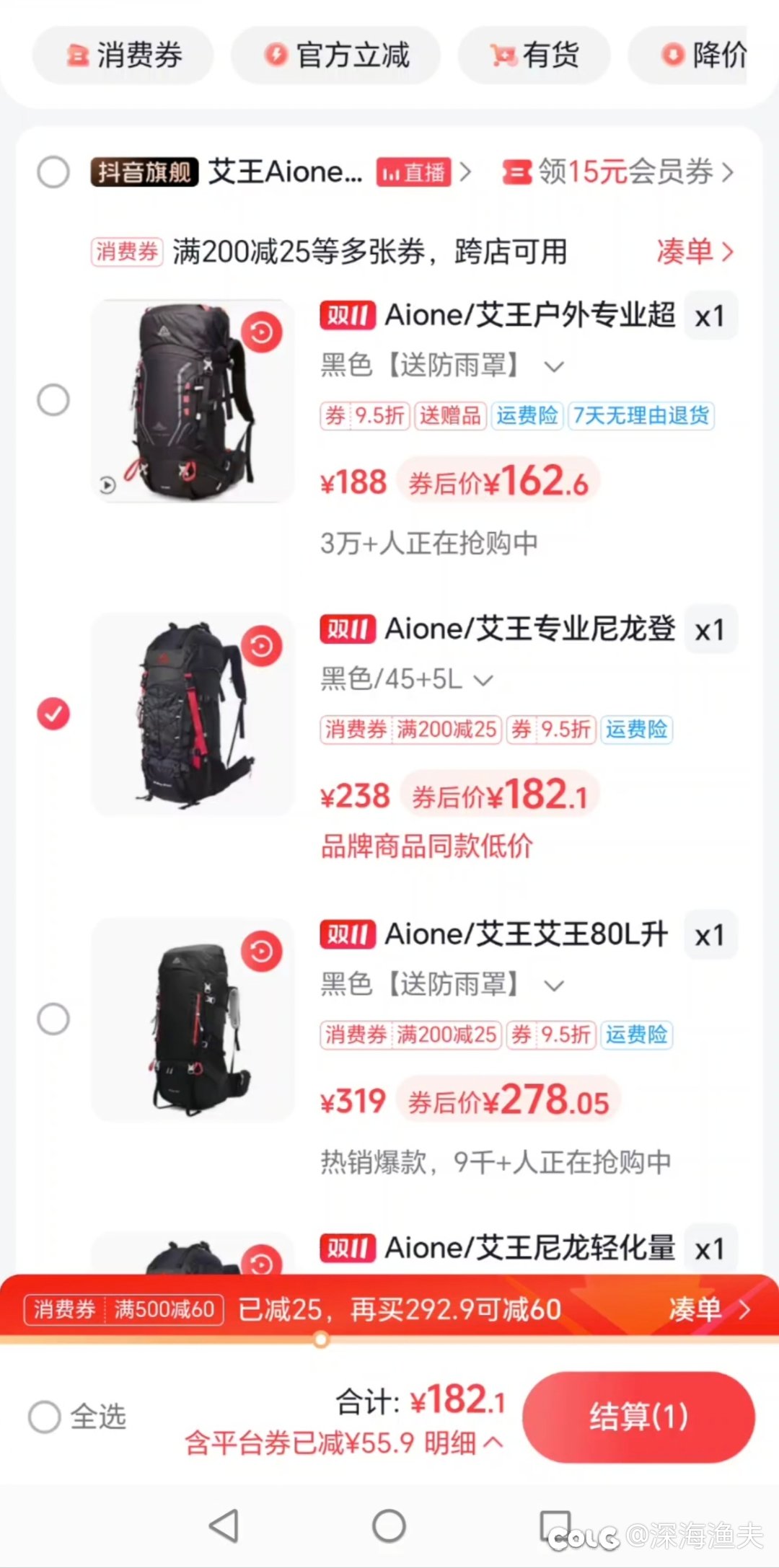This screenshot has width=779, height=1568.
Task: Open variant options for 黑色【送防雨罩】
Action: pyautogui.click(x=554, y=366)
